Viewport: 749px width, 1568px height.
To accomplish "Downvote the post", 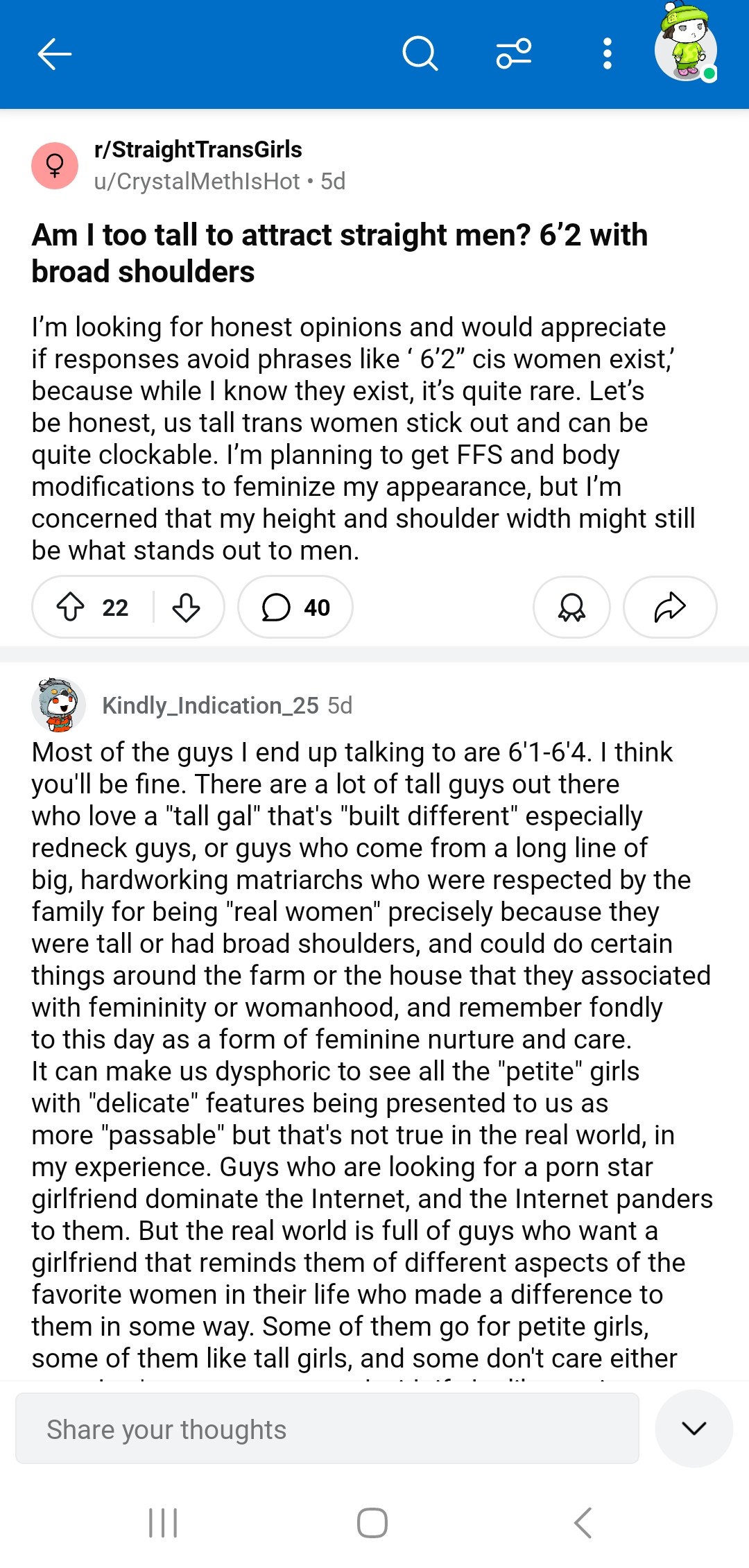I will (x=186, y=608).
